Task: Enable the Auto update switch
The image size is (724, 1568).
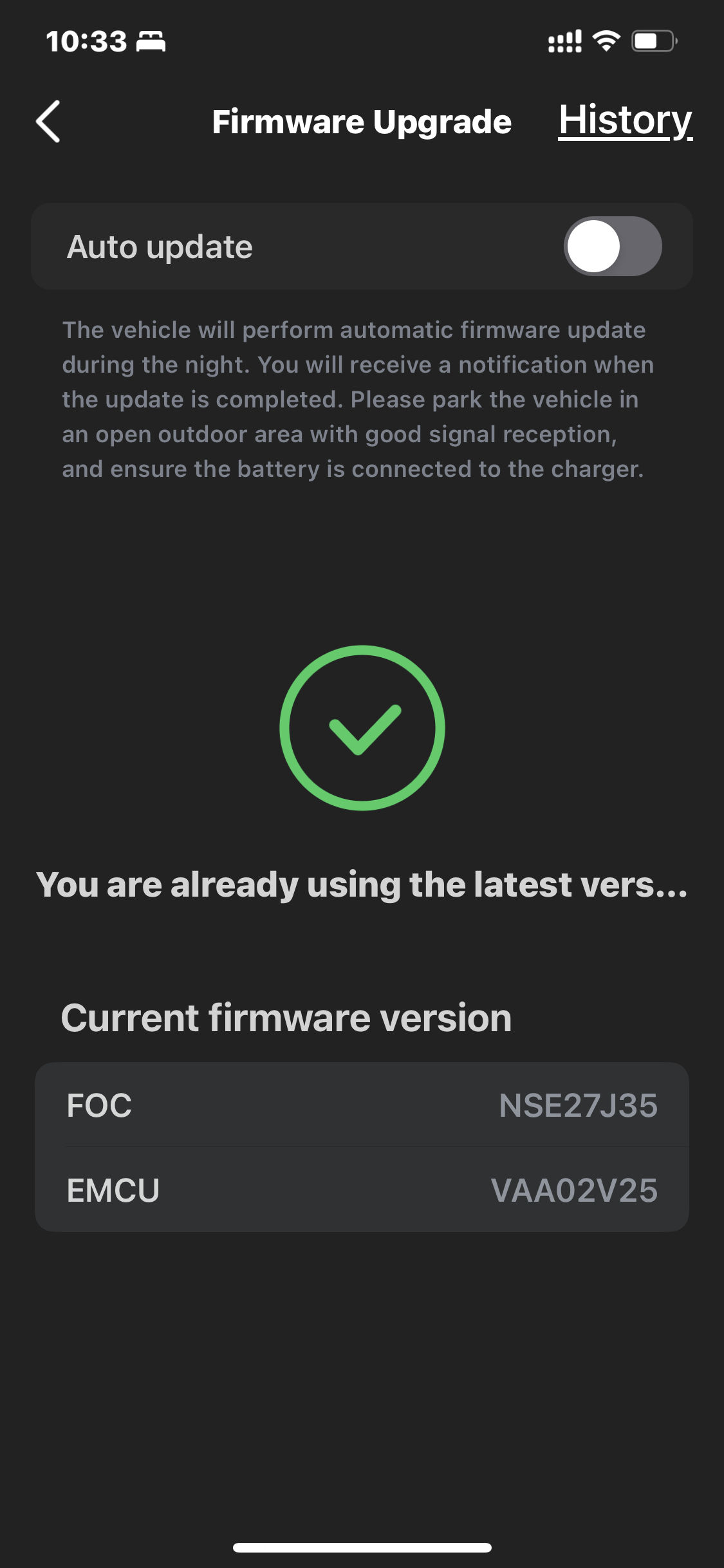Action: 612,247
